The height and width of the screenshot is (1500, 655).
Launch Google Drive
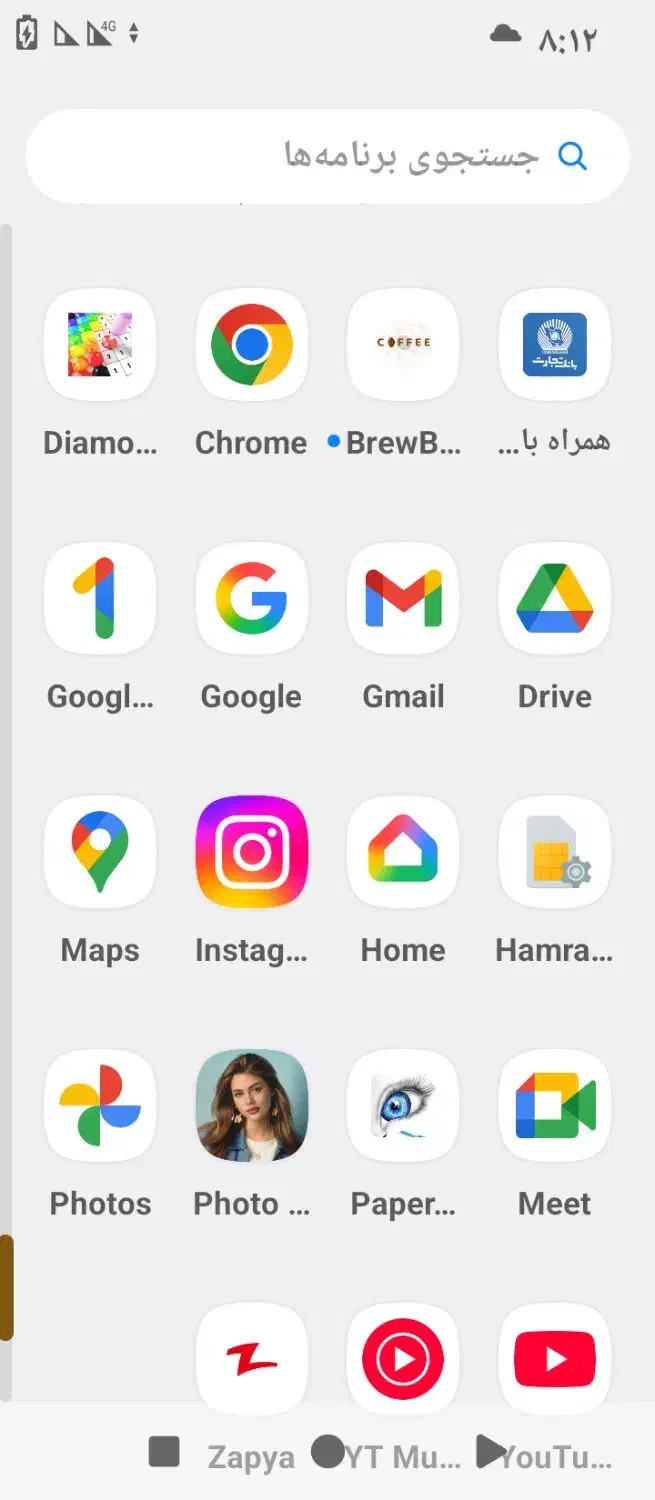click(x=554, y=599)
